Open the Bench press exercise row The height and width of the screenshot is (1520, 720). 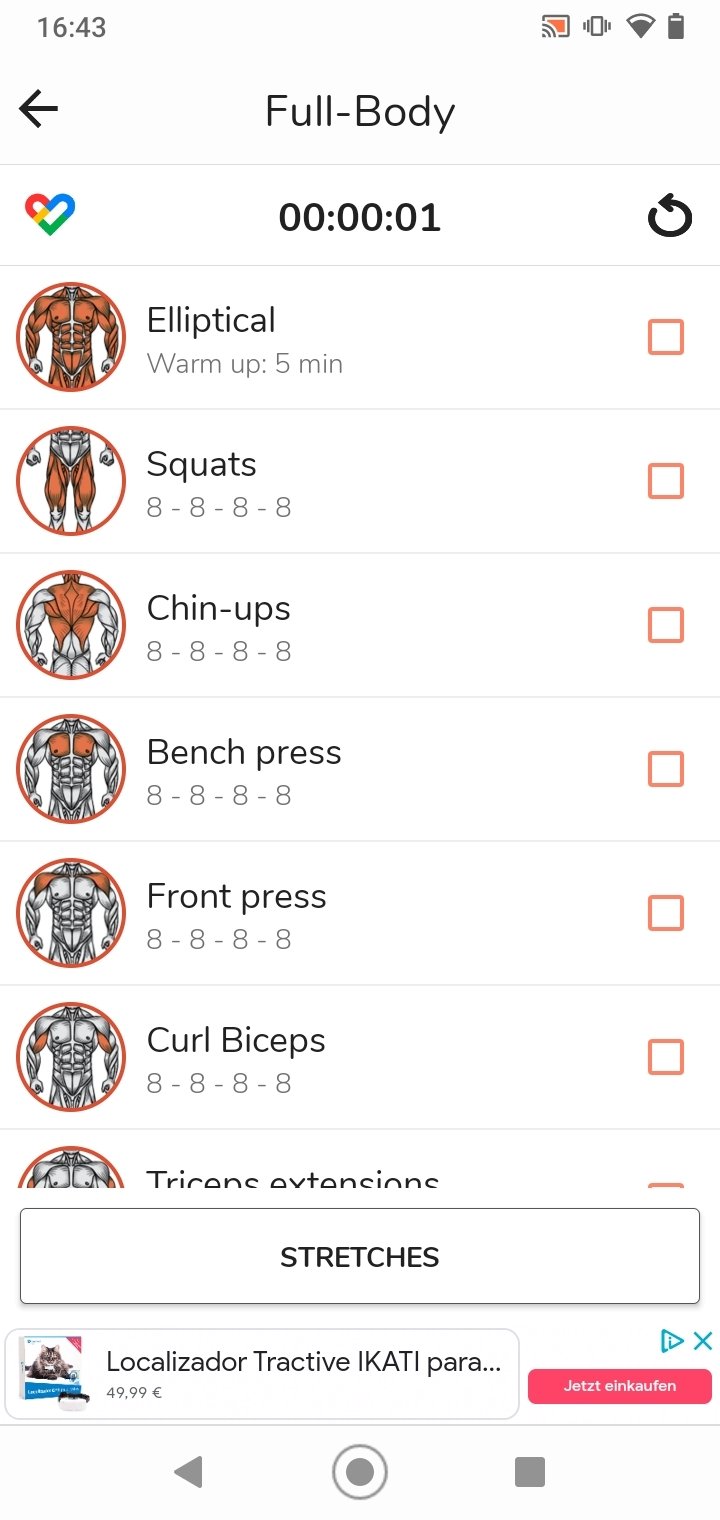(x=360, y=769)
